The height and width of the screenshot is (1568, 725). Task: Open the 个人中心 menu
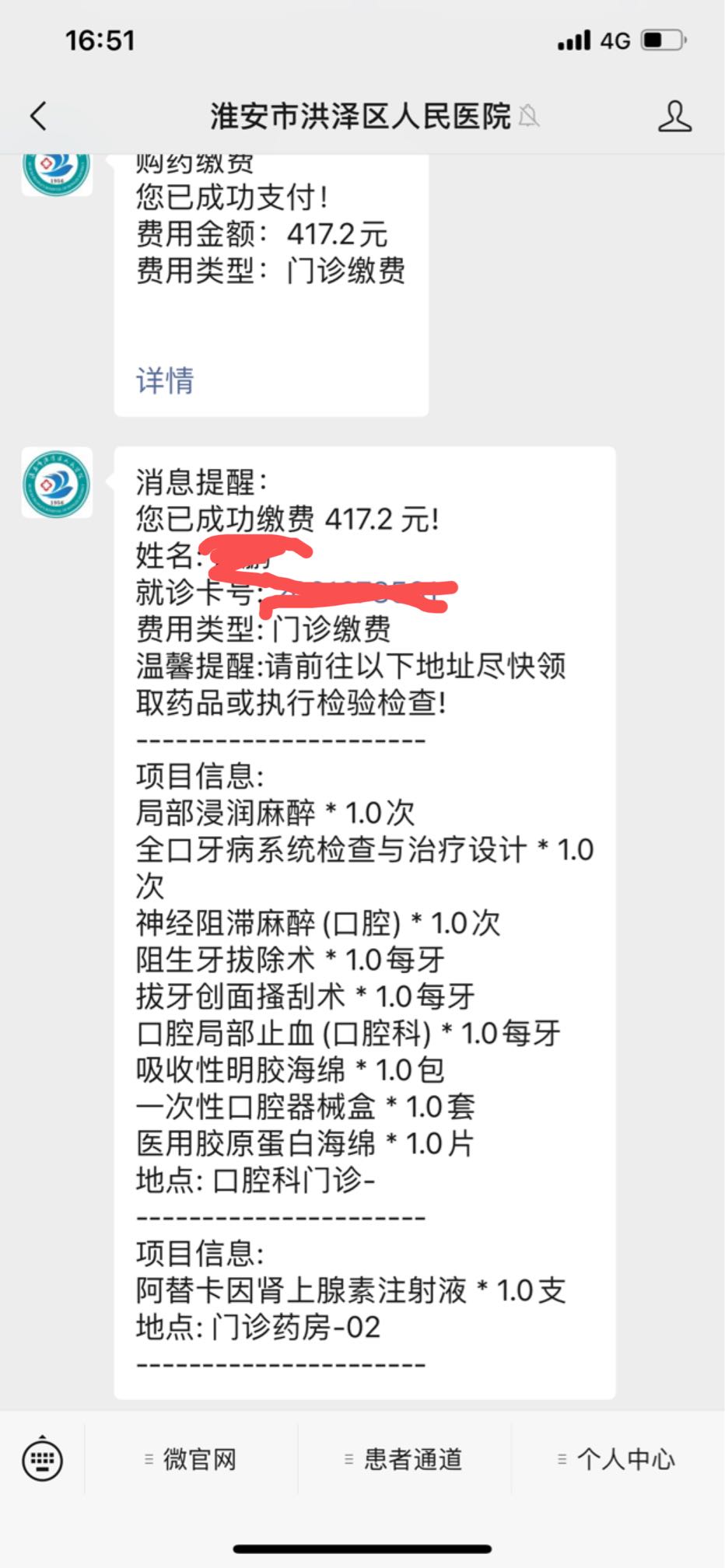point(618,1459)
